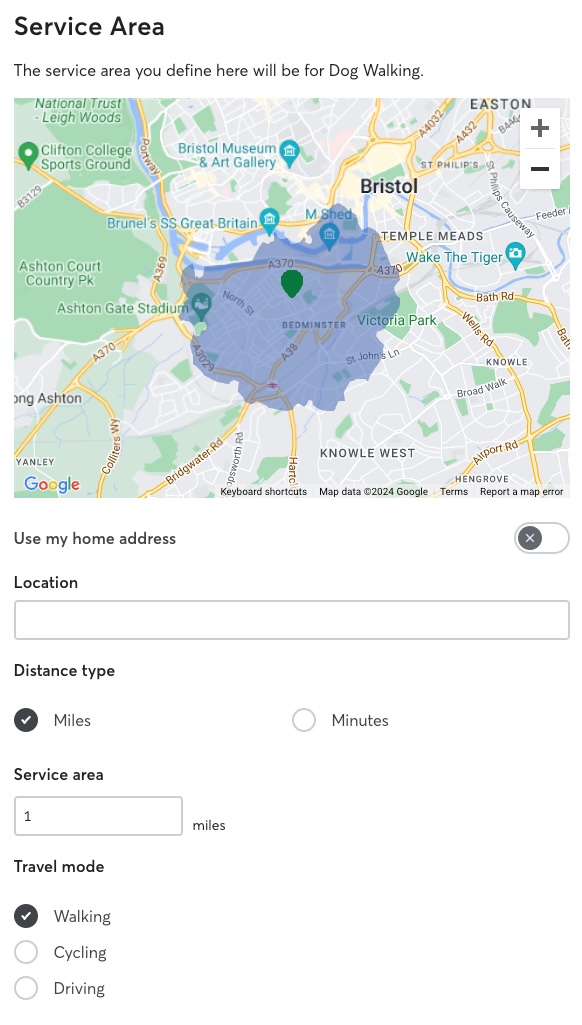This screenshot has height=1025, width=582.
Task: Enable Use my home address switch
Action: pyautogui.click(x=541, y=538)
